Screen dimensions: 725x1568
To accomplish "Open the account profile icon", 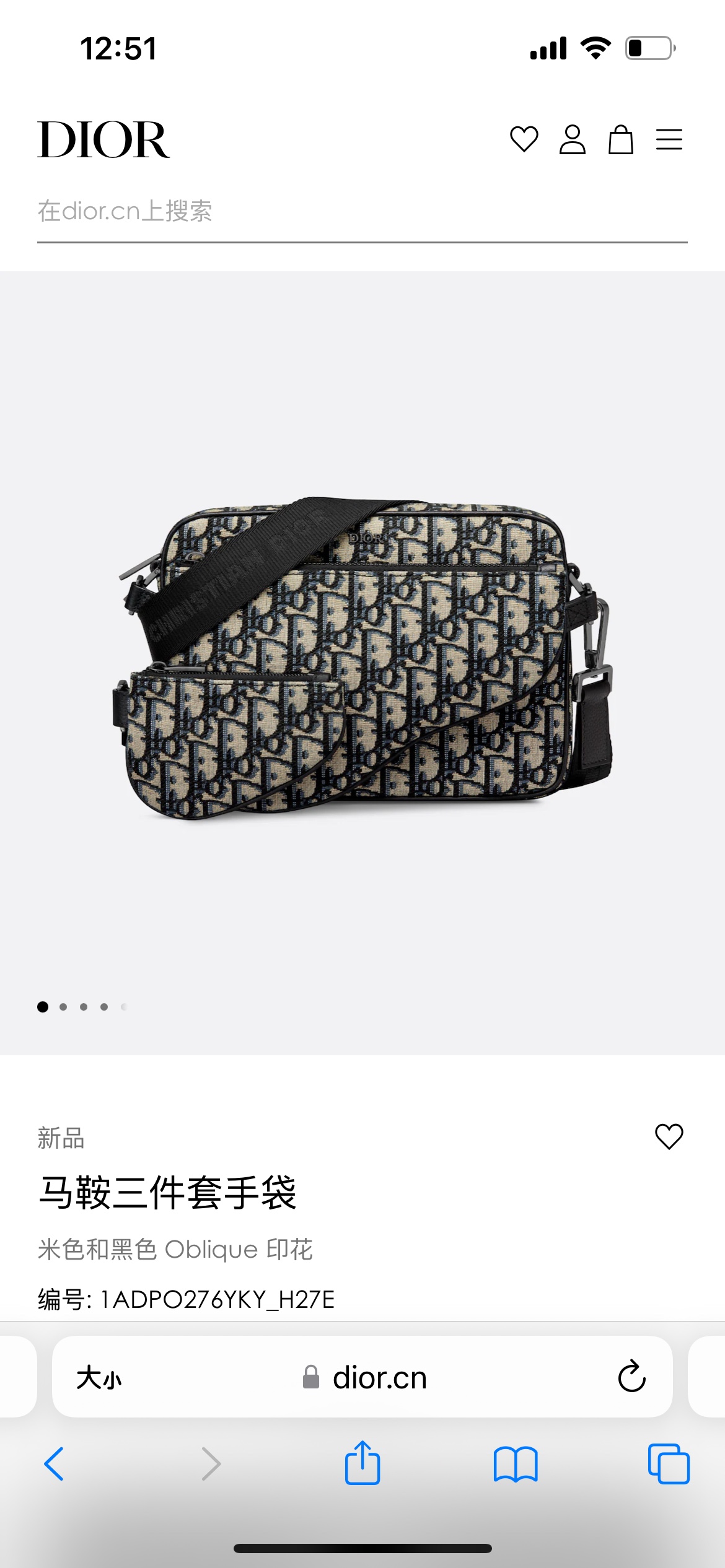I will click(572, 139).
